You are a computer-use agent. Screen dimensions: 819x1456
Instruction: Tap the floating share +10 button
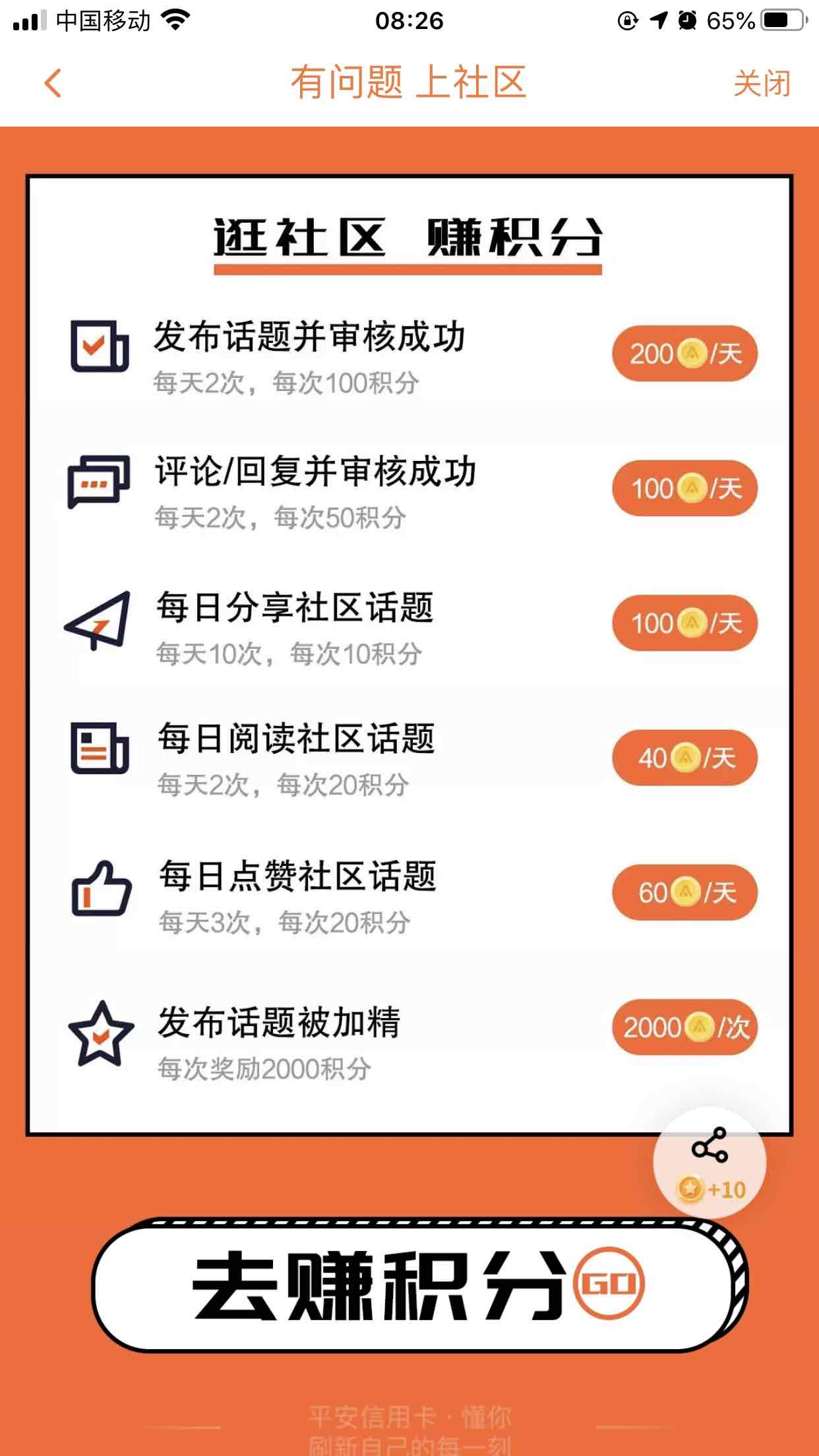click(x=710, y=1163)
